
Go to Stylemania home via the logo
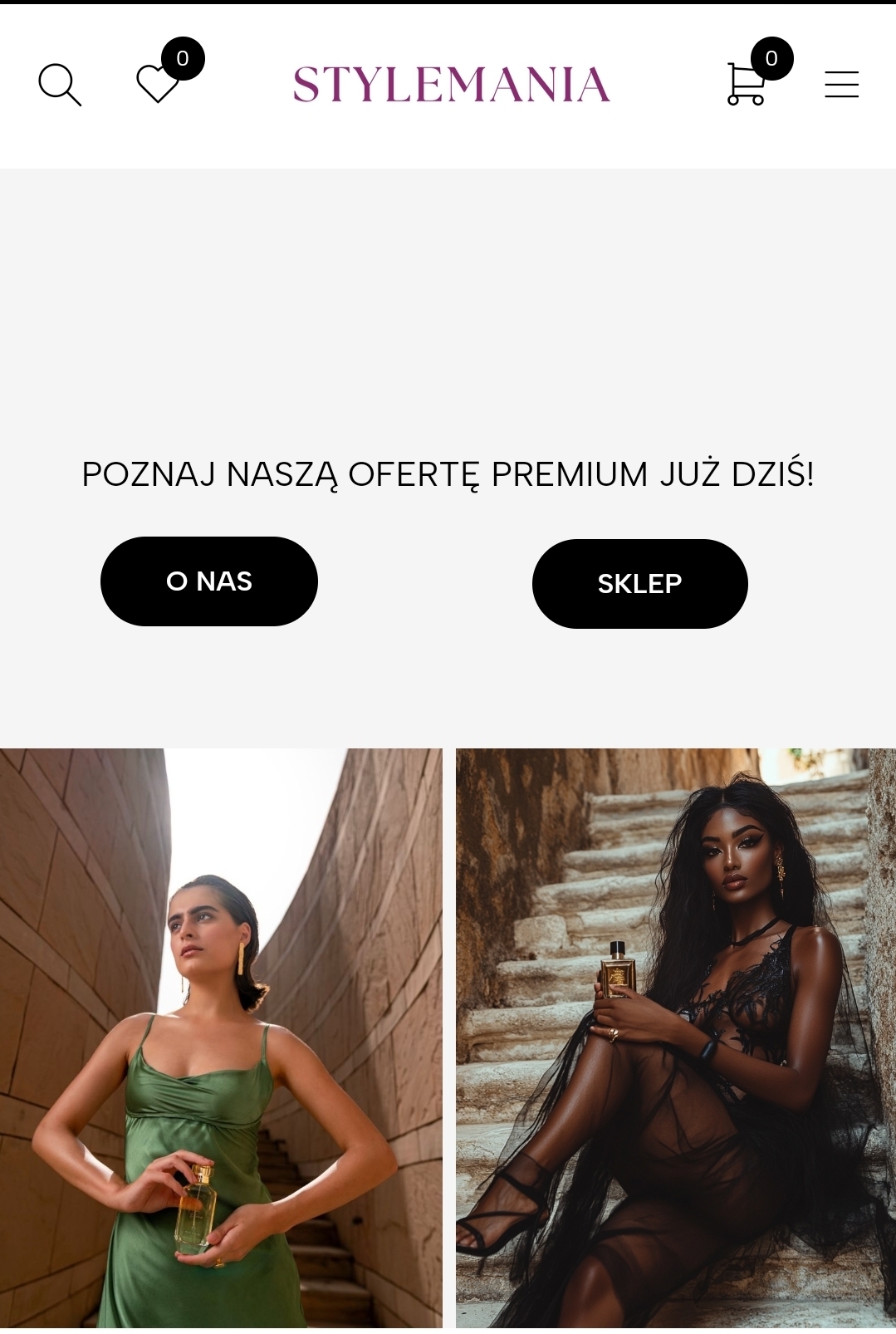tap(452, 85)
